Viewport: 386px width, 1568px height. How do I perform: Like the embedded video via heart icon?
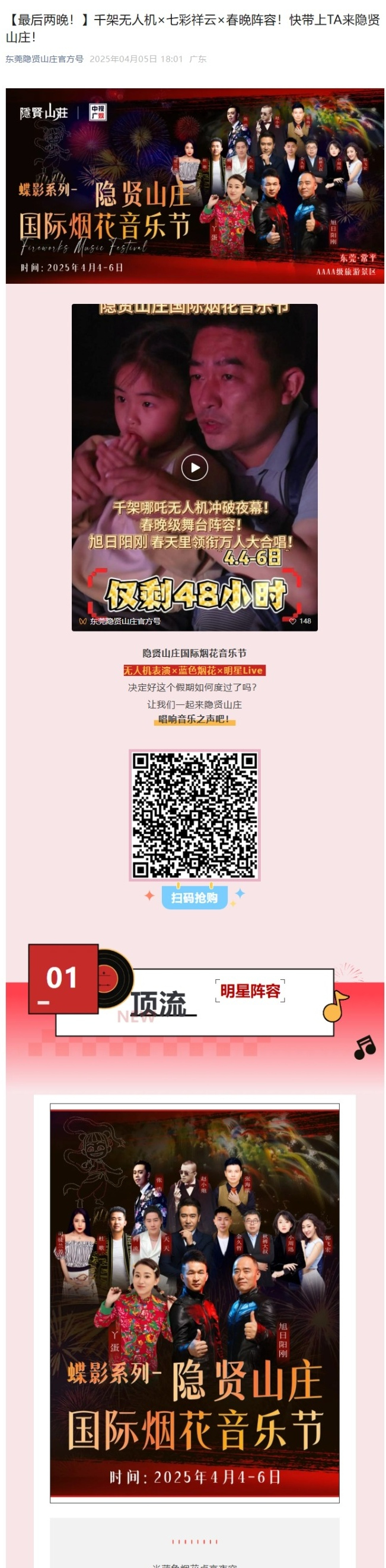pyautogui.click(x=293, y=621)
